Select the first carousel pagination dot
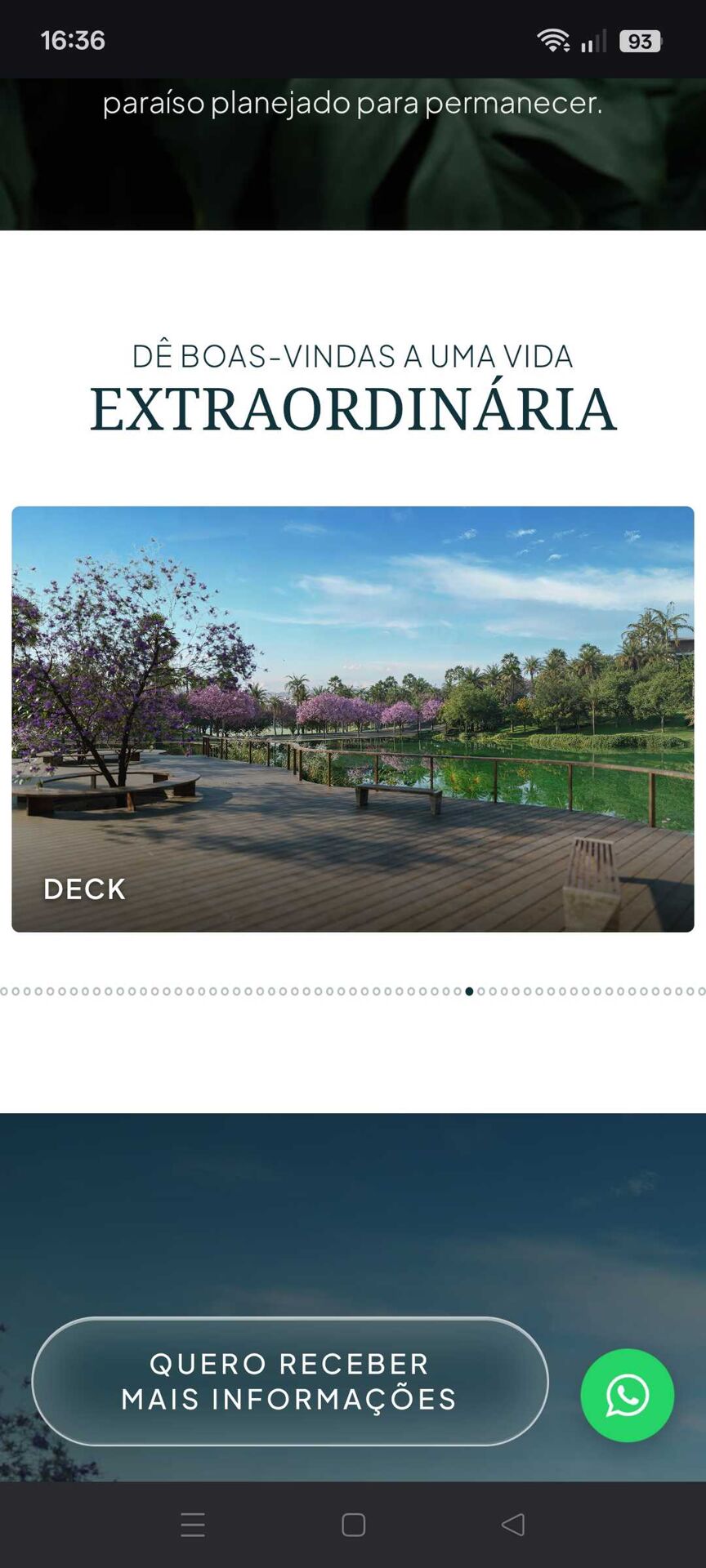 click(4, 991)
